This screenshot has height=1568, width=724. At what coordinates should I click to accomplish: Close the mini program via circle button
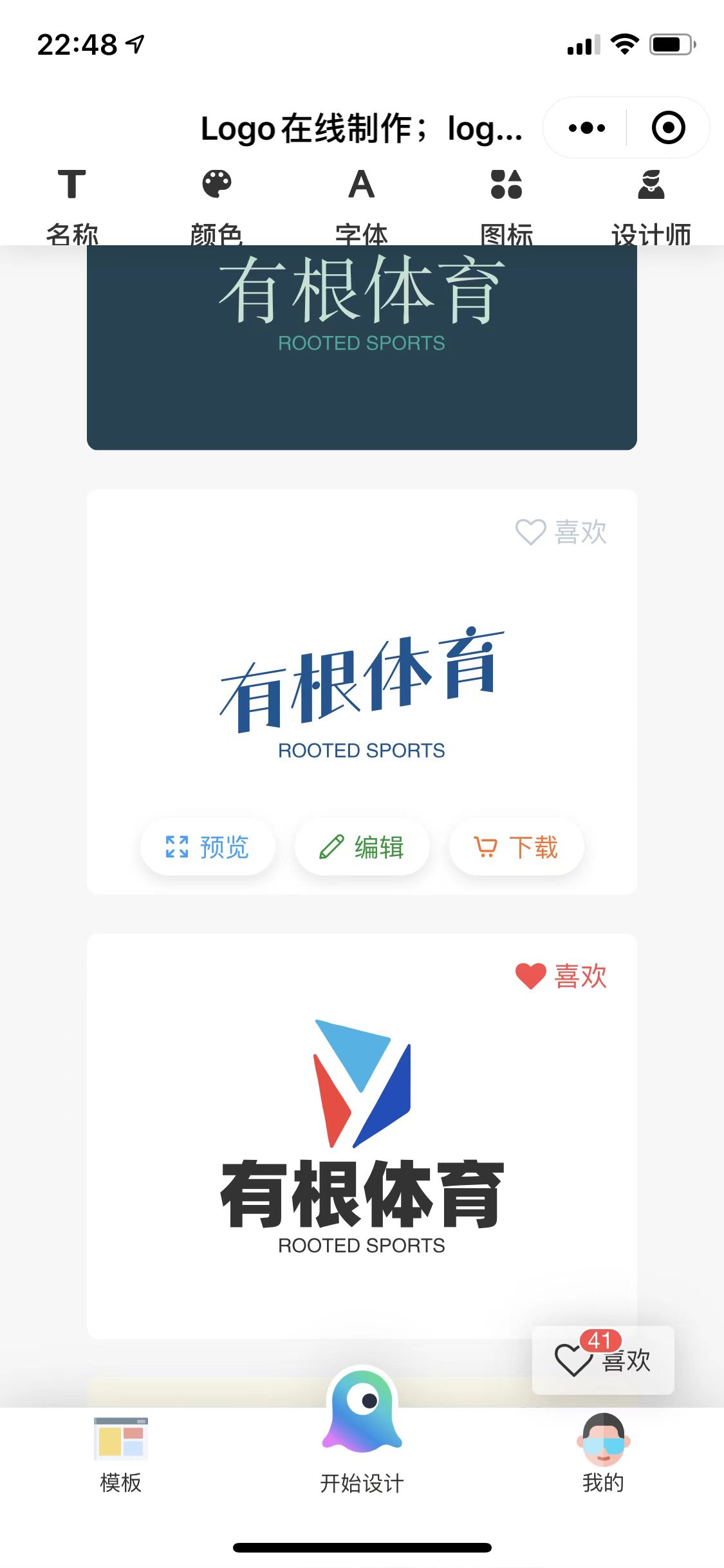pos(668,127)
